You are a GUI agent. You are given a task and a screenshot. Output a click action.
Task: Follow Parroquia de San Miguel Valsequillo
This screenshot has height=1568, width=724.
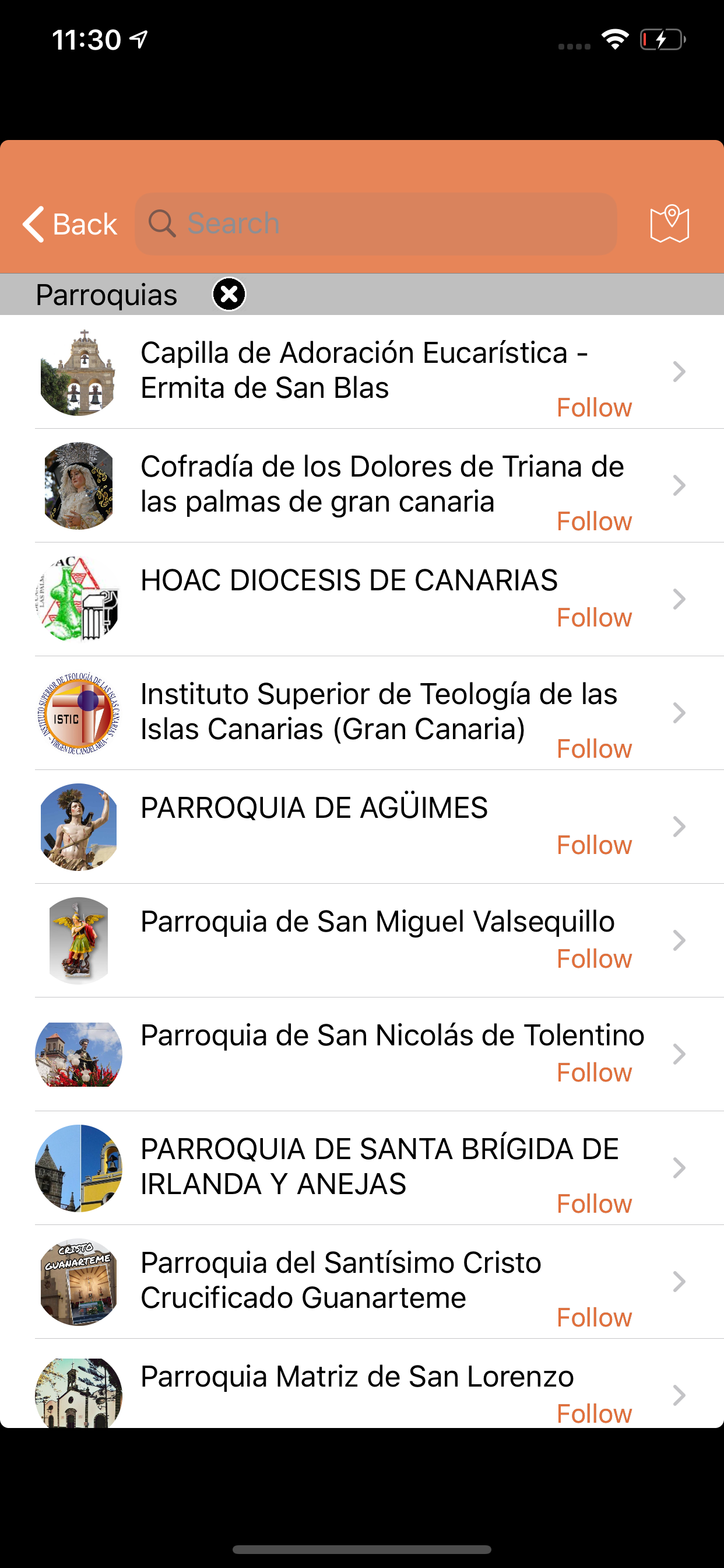coord(594,960)
